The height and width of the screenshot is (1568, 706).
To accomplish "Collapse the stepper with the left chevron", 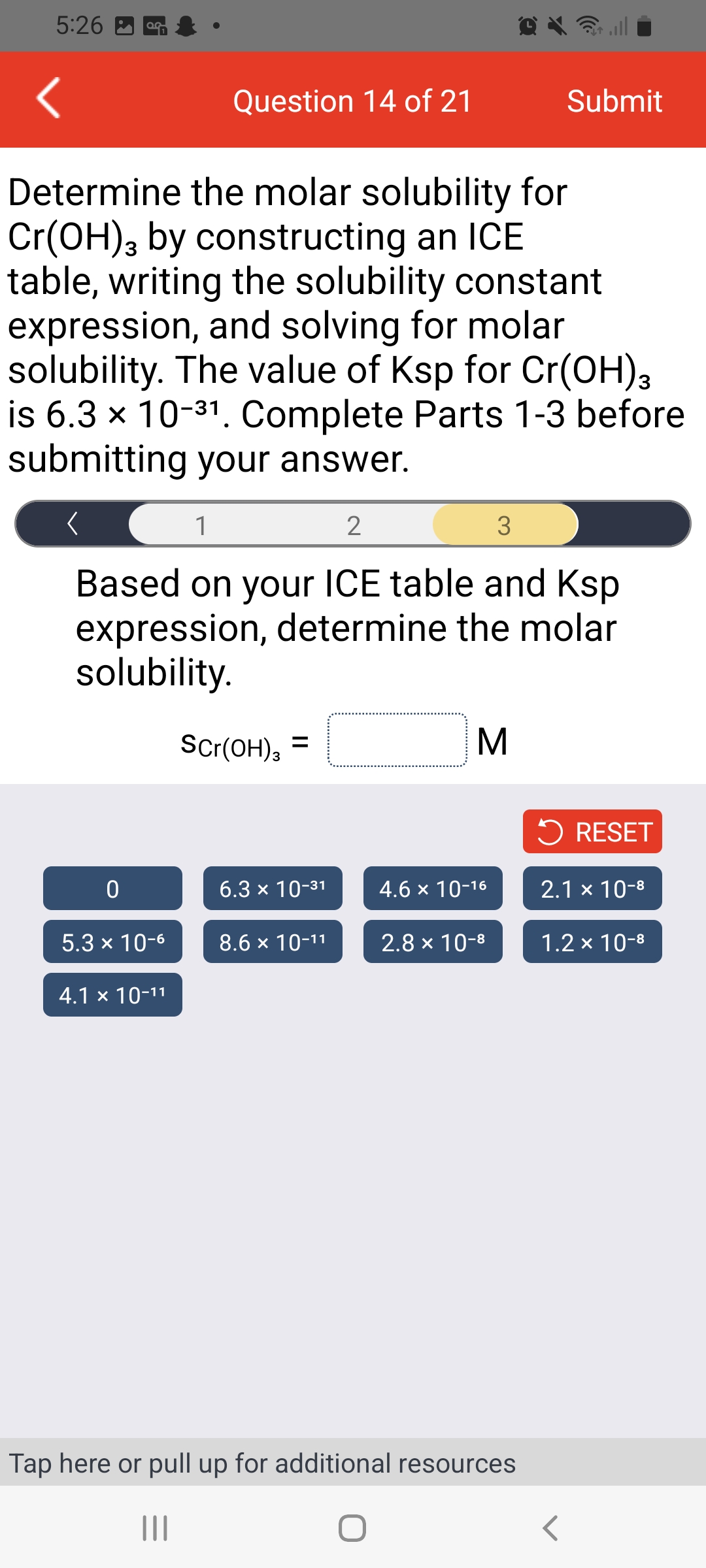I will click(72, 525).
